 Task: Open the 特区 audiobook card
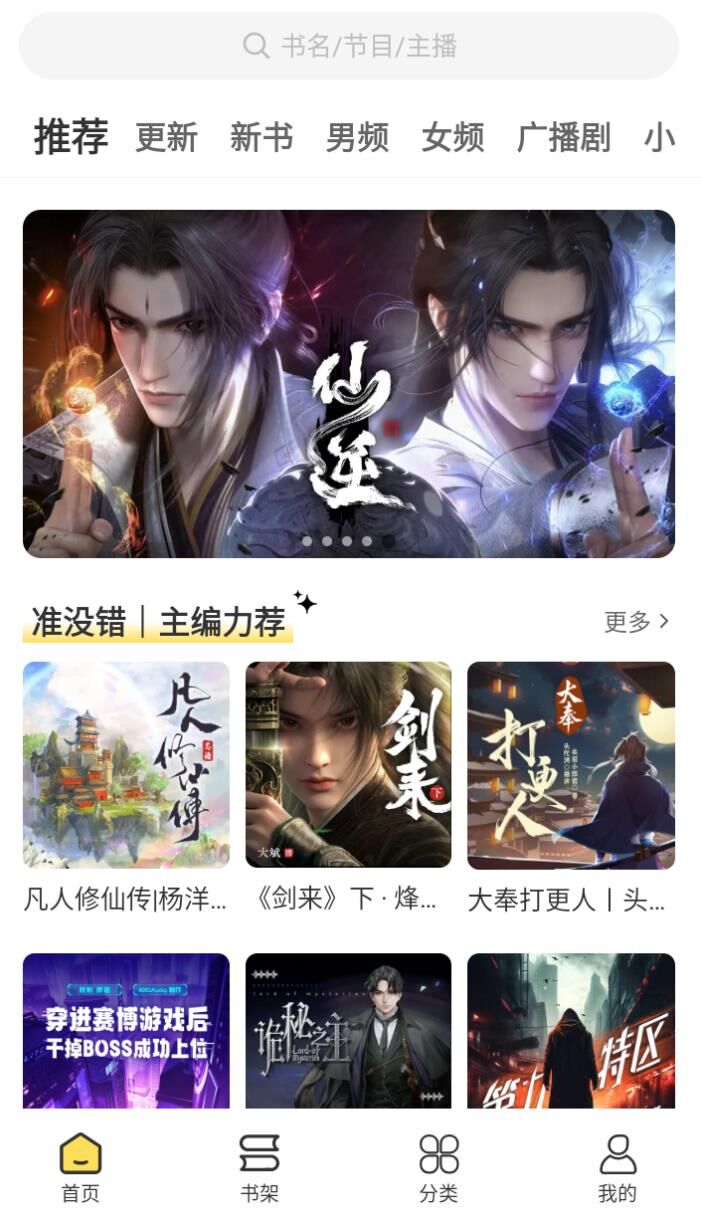click(x=571, y=1030)
